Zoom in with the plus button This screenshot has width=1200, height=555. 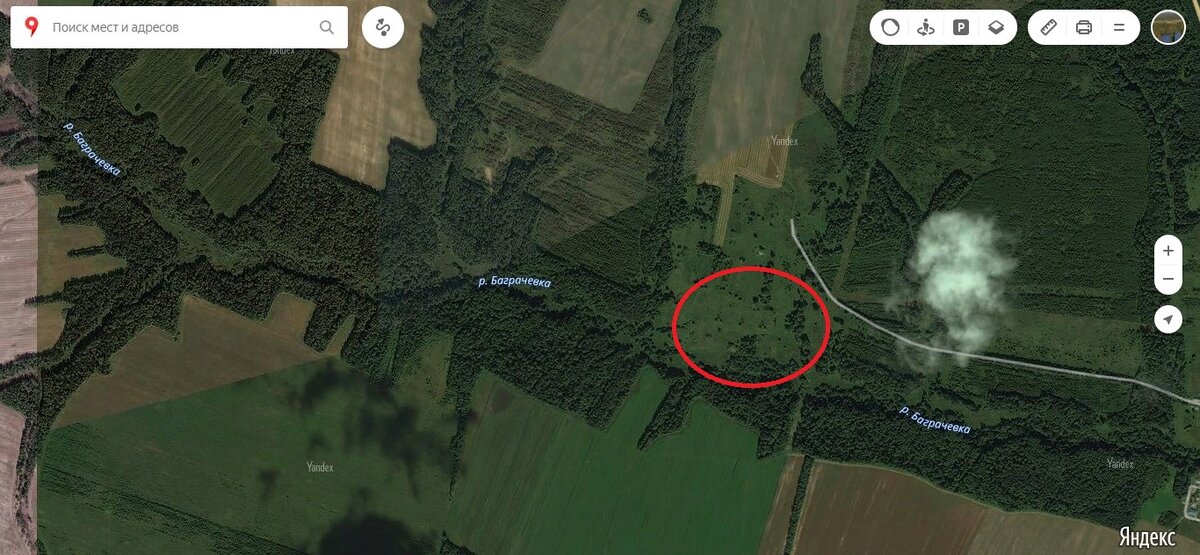pos(1167,251)
